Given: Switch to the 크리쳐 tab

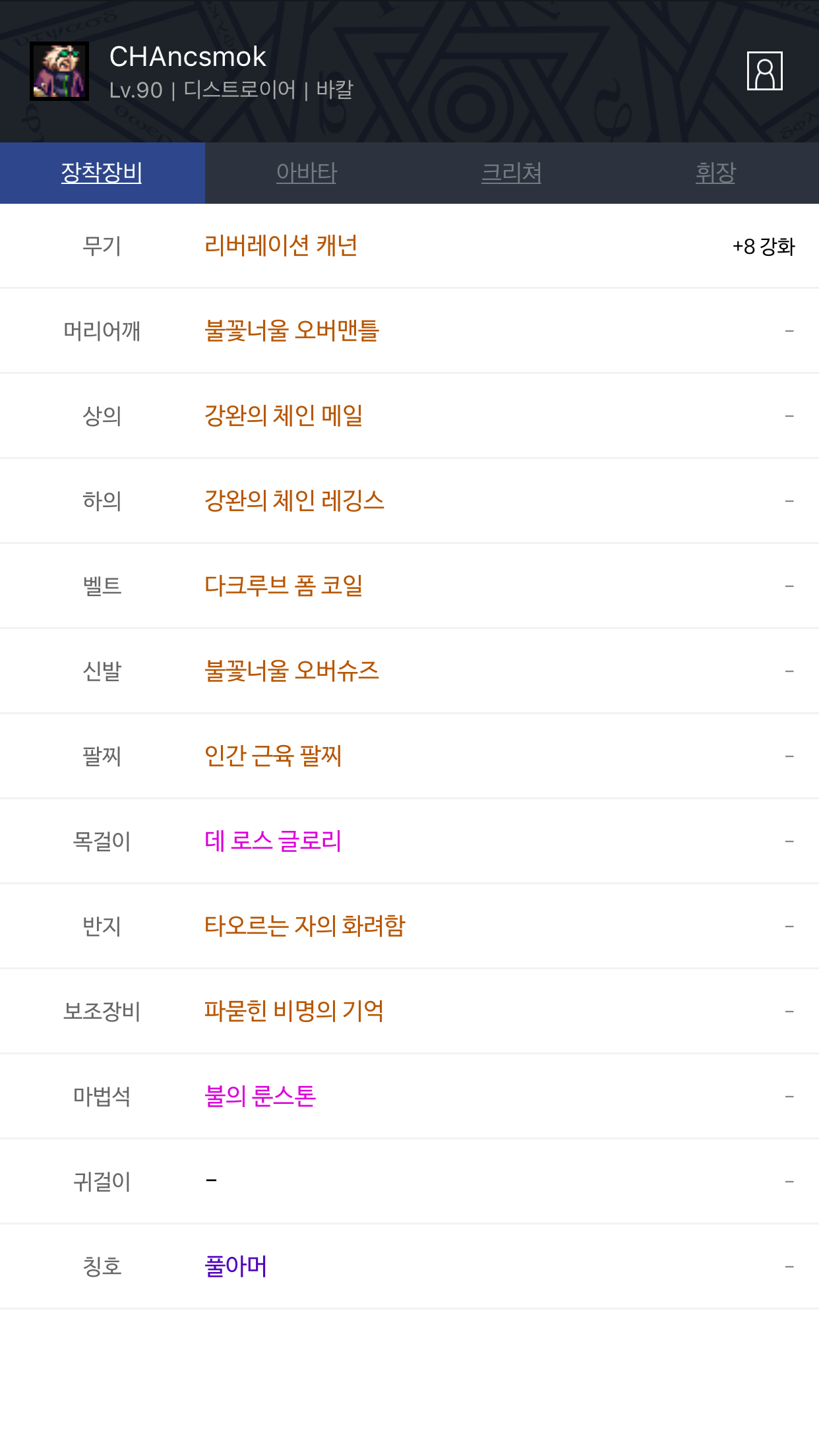Looking at the screenshot, I should coord(511,173).
